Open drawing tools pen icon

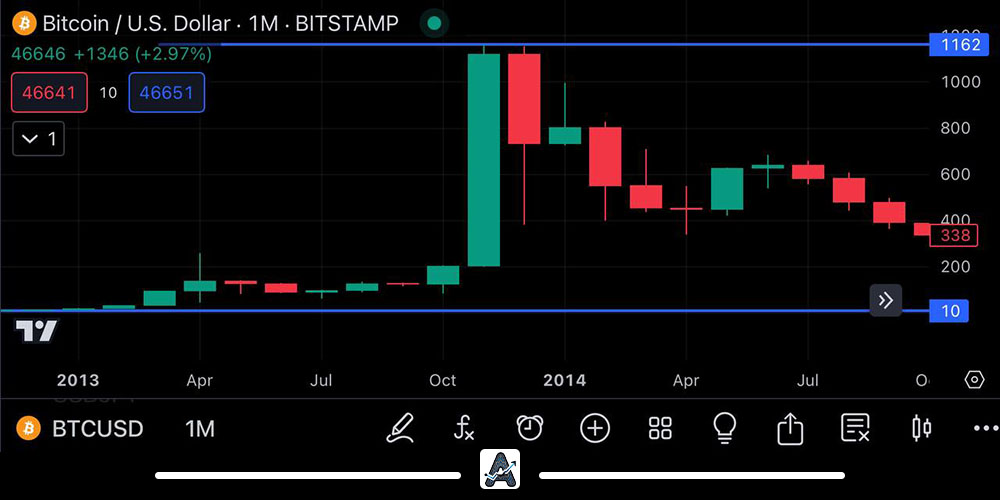[400, 428]
